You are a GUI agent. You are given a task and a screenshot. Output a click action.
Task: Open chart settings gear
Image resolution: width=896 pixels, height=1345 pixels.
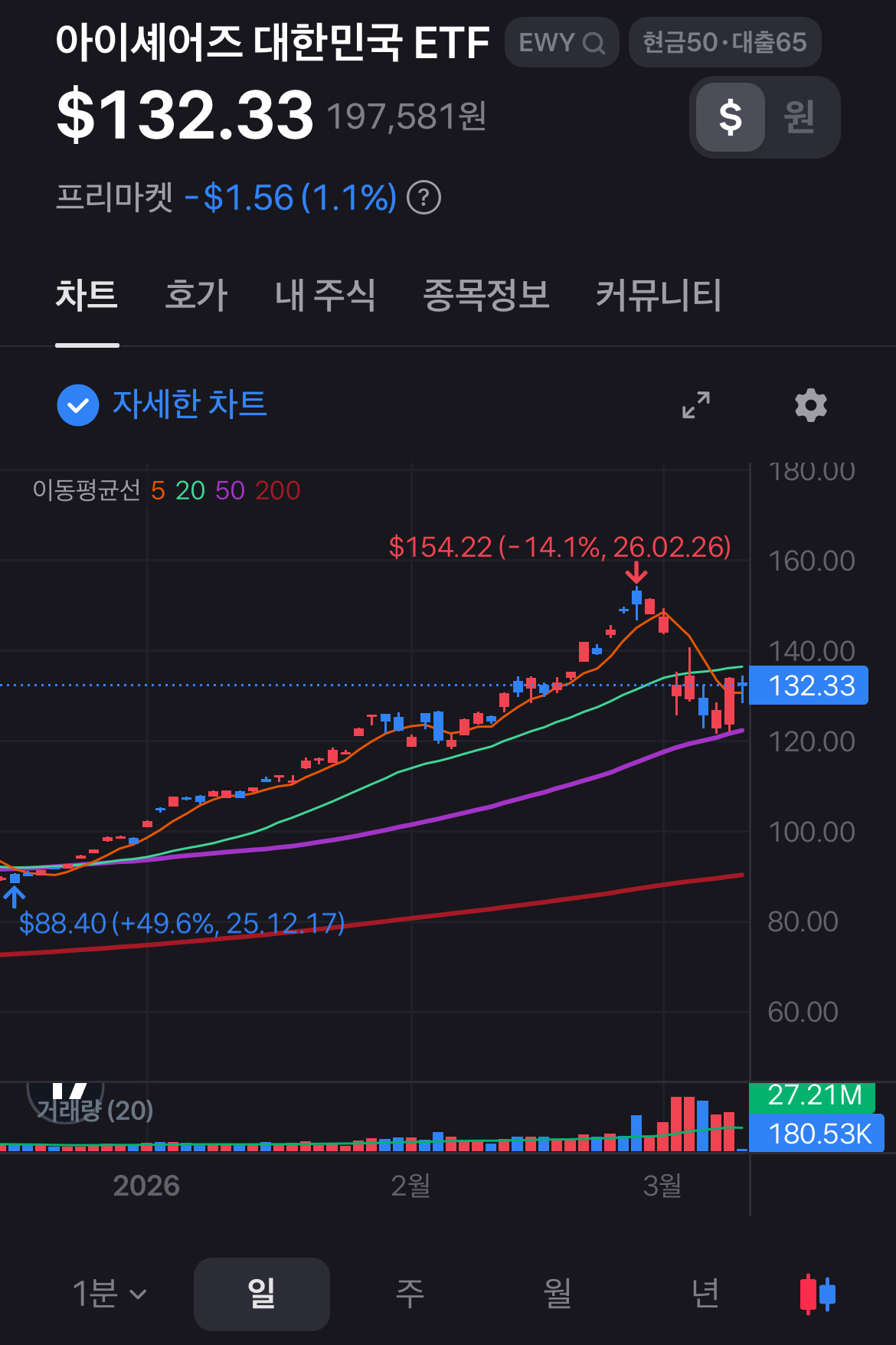(811, 404)
